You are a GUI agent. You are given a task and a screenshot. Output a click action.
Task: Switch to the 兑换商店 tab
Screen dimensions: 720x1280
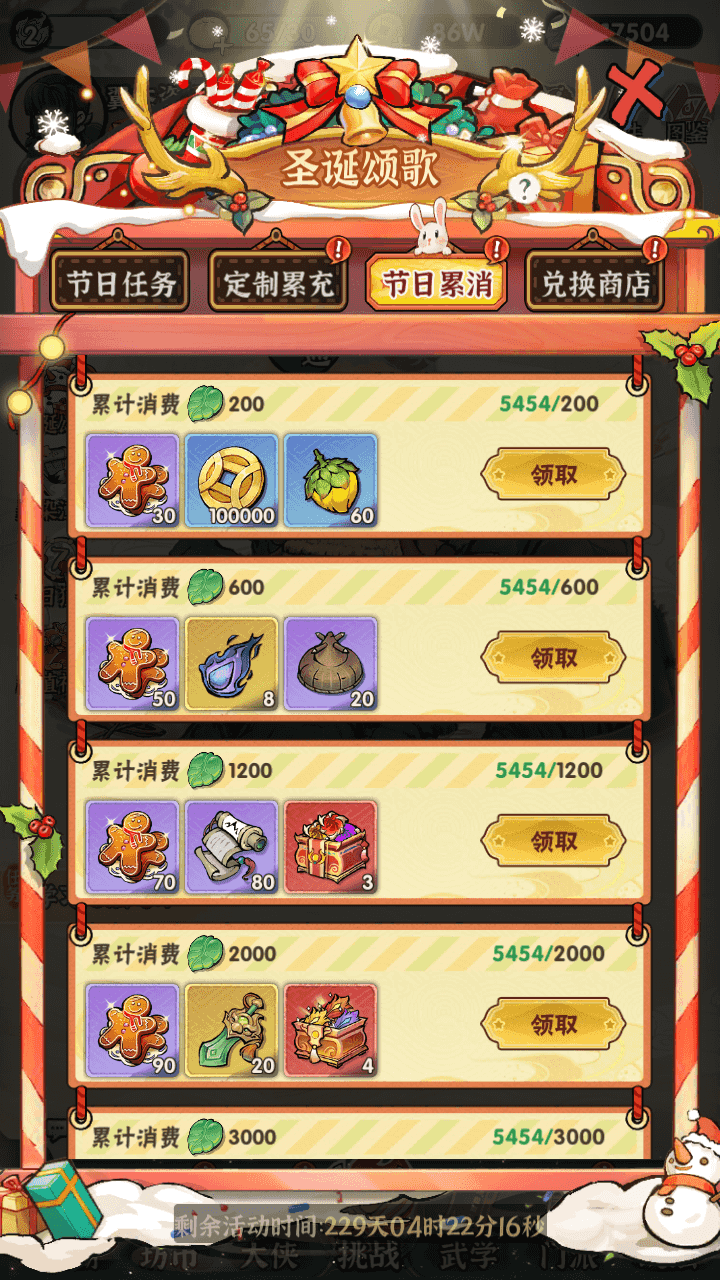point(595,281)
